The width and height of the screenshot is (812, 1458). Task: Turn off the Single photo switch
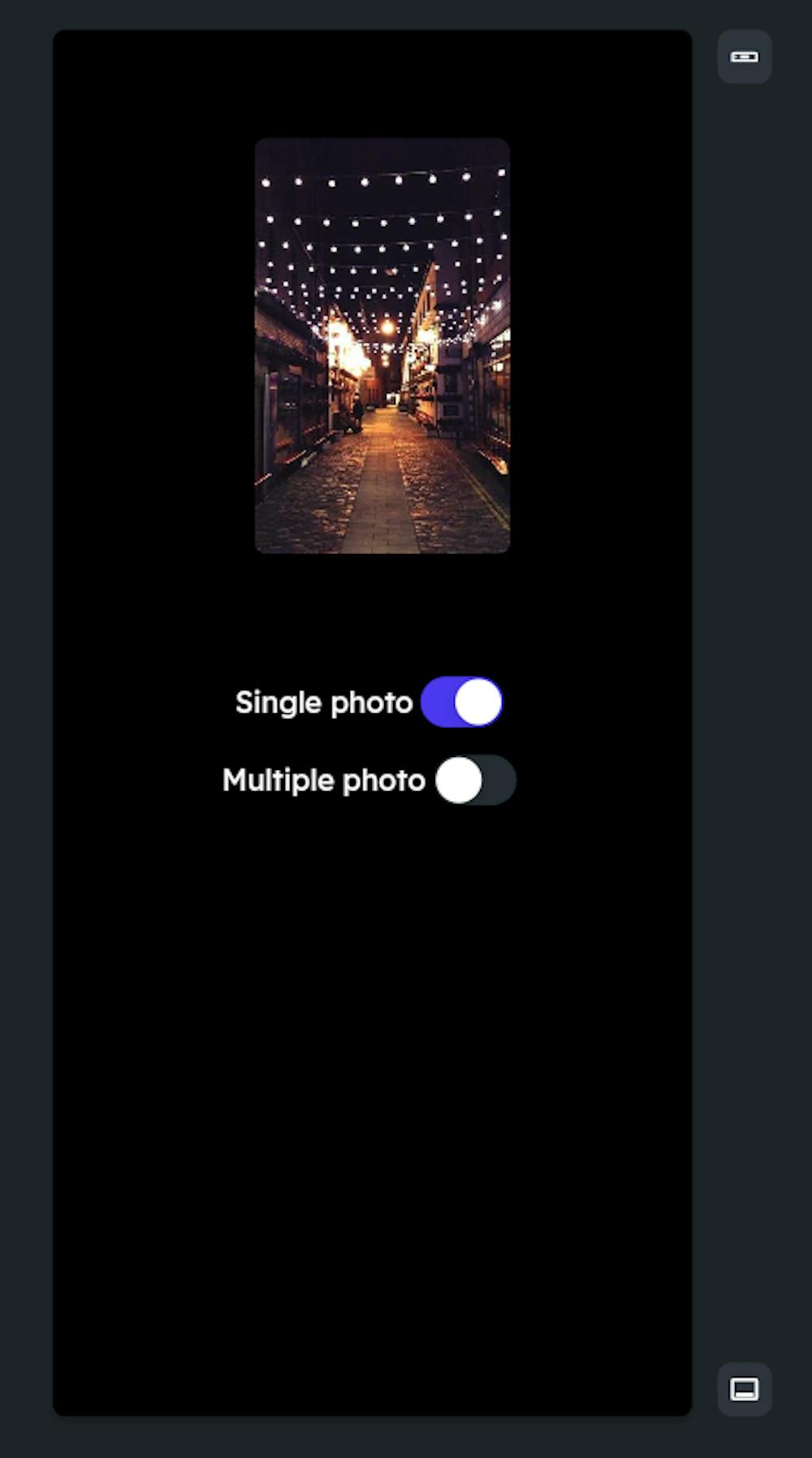click(461, 702)
